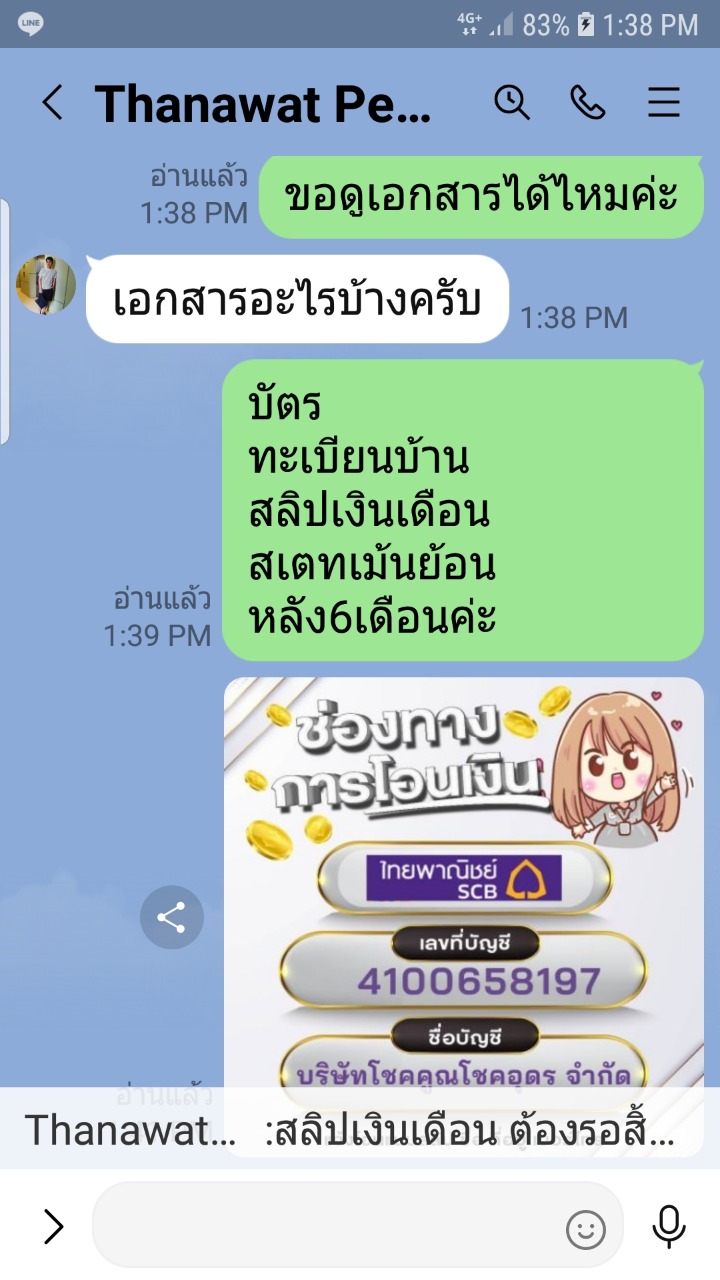Tap Thanawat's profile avatar
The image size is (720, 1280).
pos(46,285)
